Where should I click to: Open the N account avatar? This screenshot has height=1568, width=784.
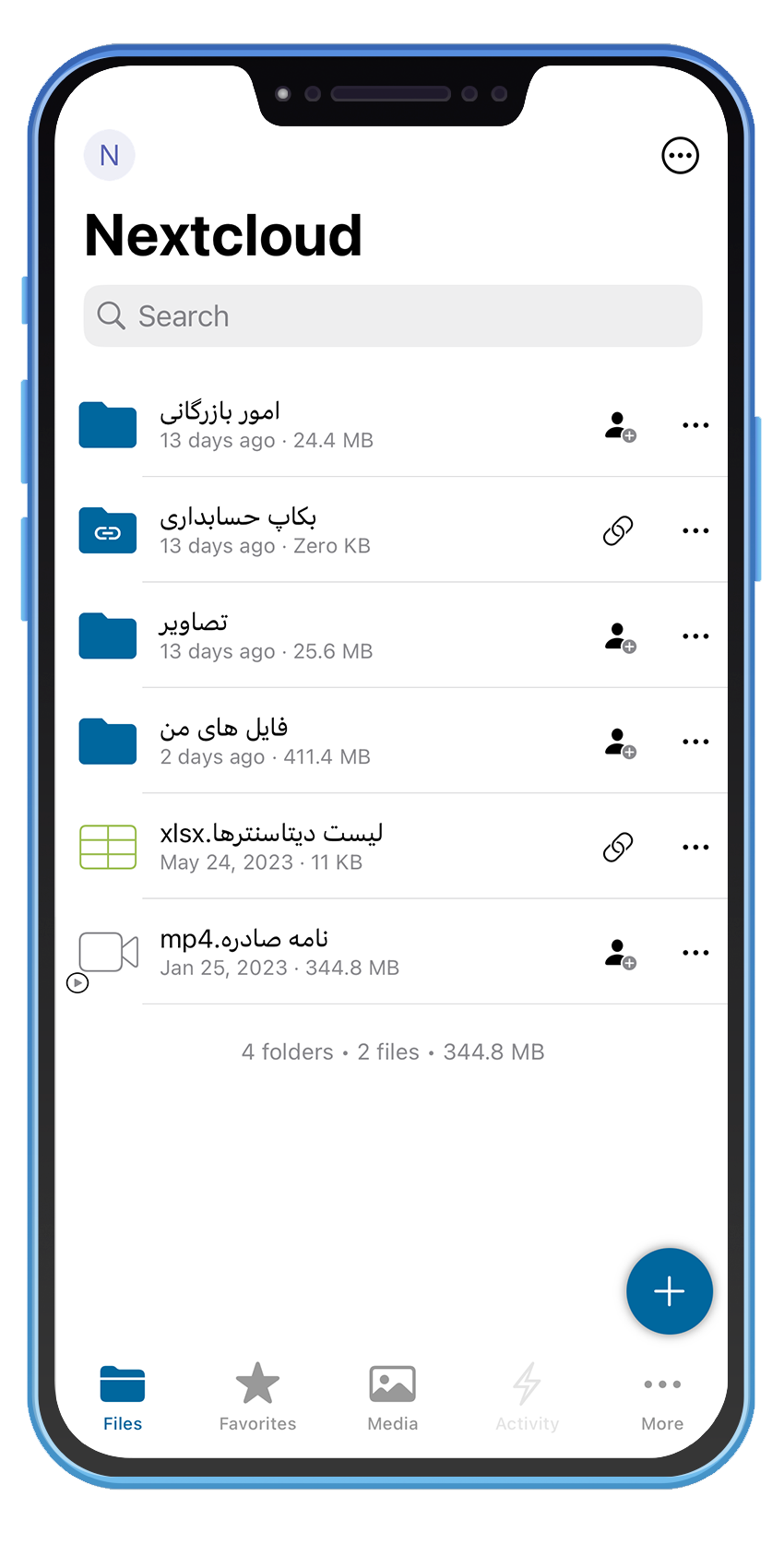[109, 155]
